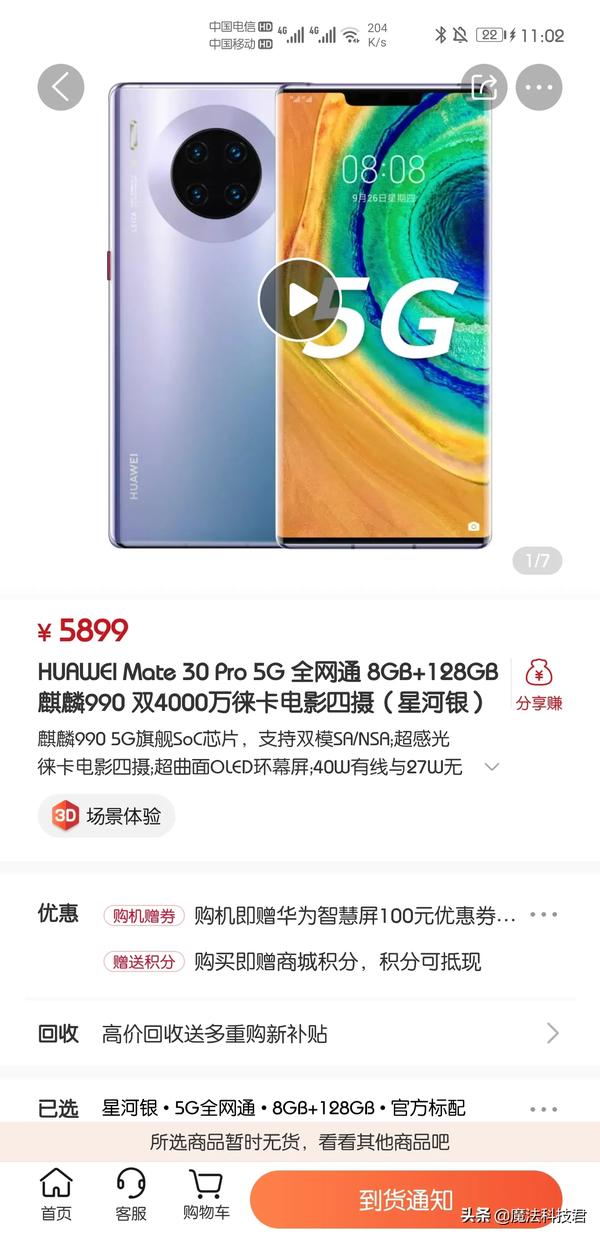This screenshot has height=1237, width=600.
Task: Expand the product description chevron
Action: (x=491, y=767)
